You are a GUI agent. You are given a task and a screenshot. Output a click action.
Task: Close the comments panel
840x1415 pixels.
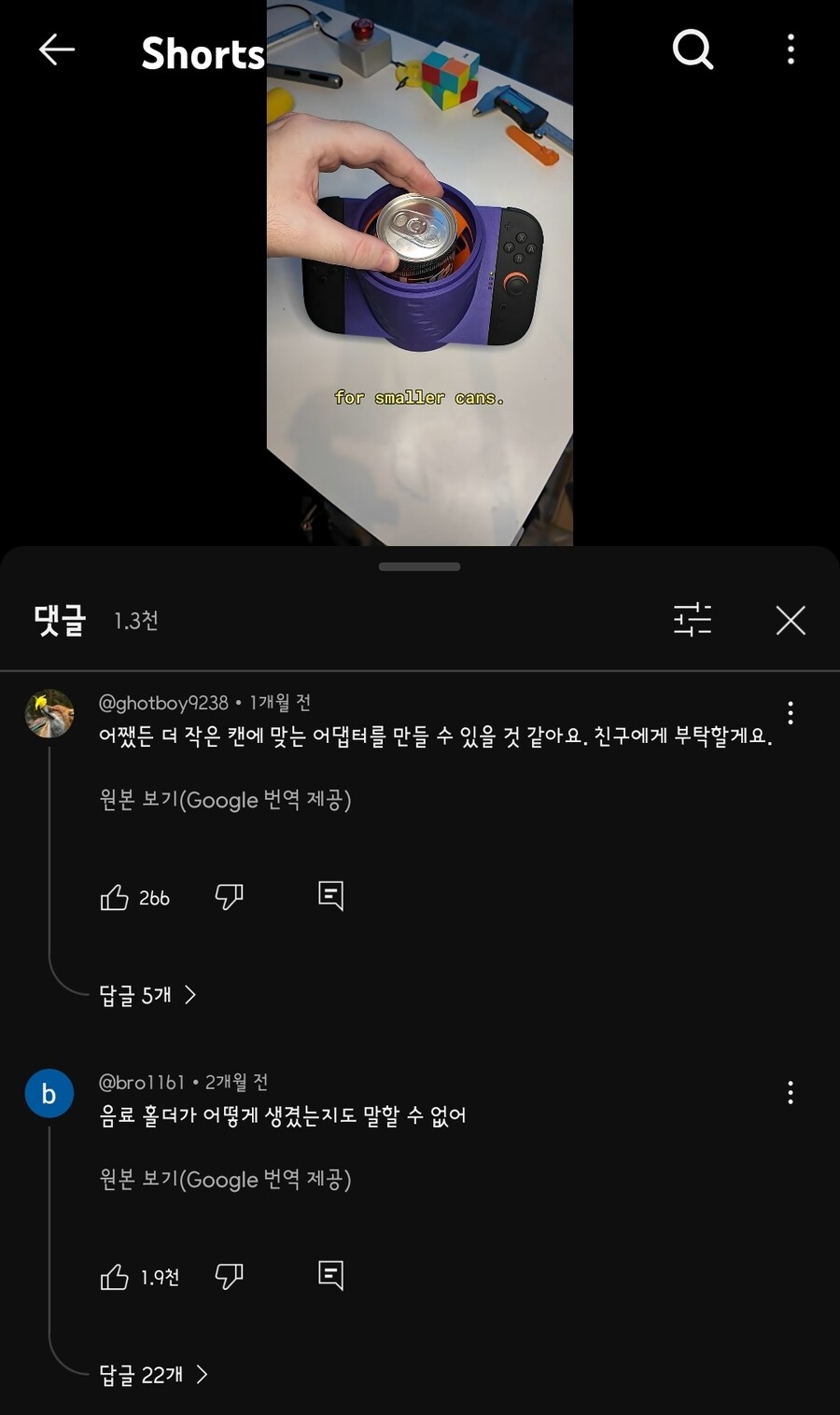[x=791, y=620]
